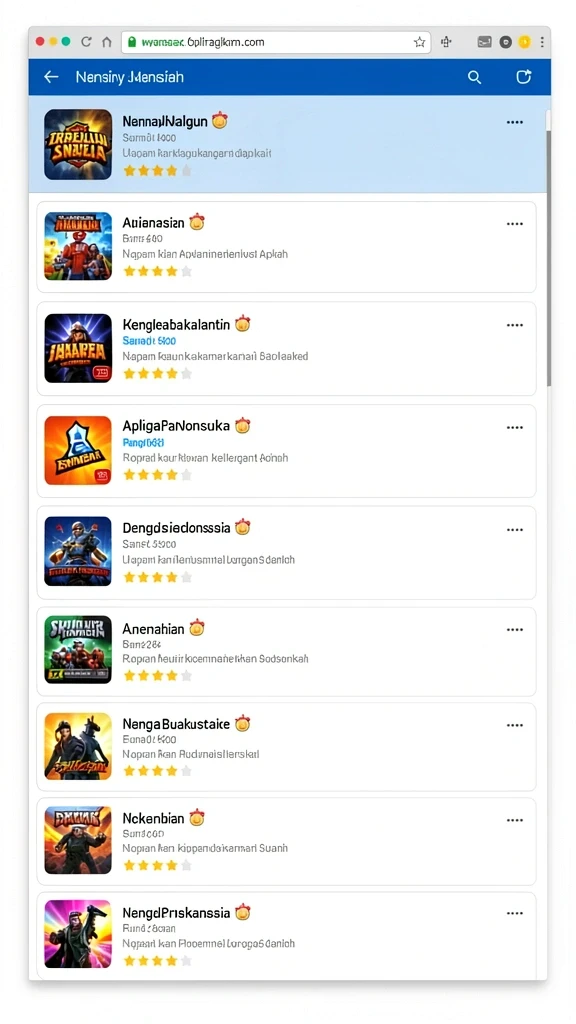576x1024 pixels.
Task: Open the three-dot menu for ApligaPaNonsuka
Action: [515, 428]
